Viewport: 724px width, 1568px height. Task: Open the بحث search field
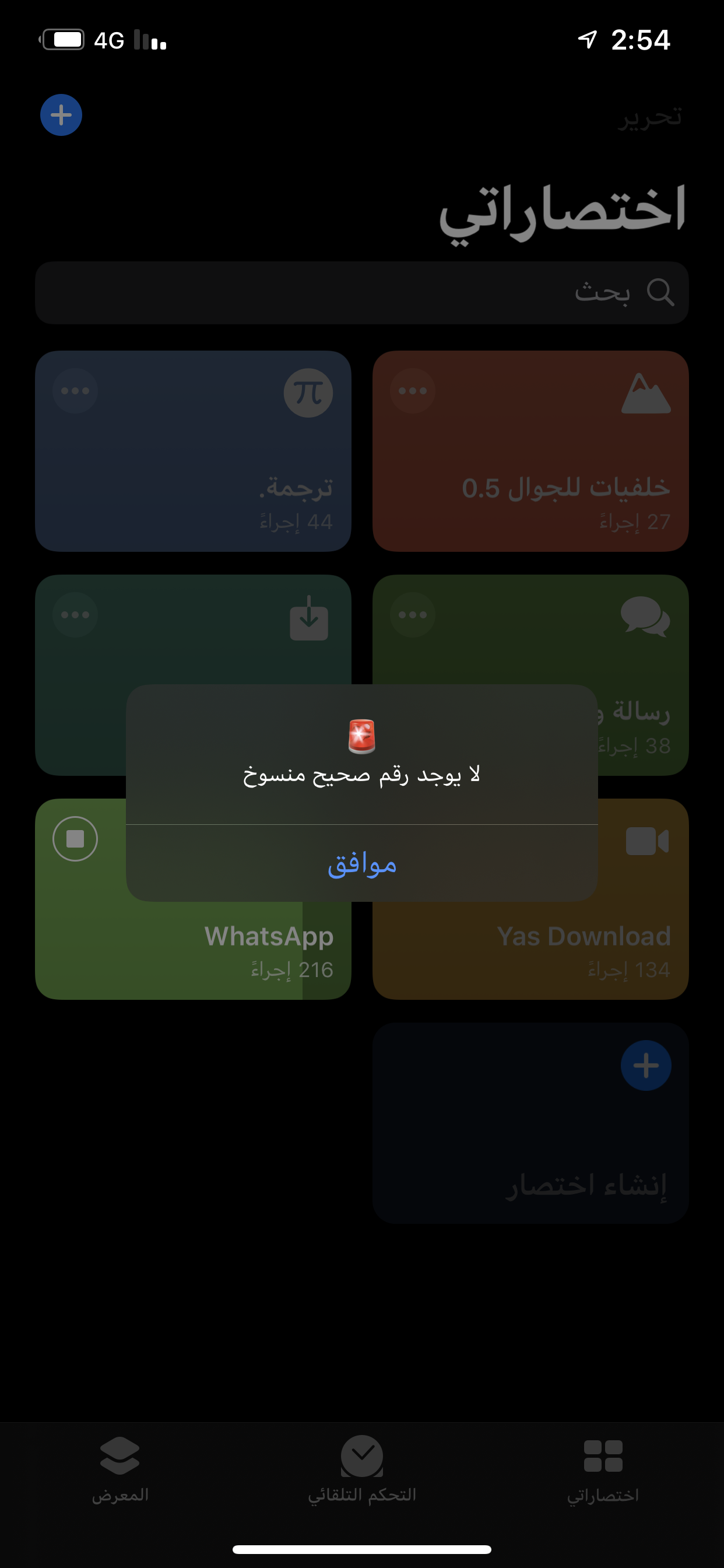click(x=362, y=293)
